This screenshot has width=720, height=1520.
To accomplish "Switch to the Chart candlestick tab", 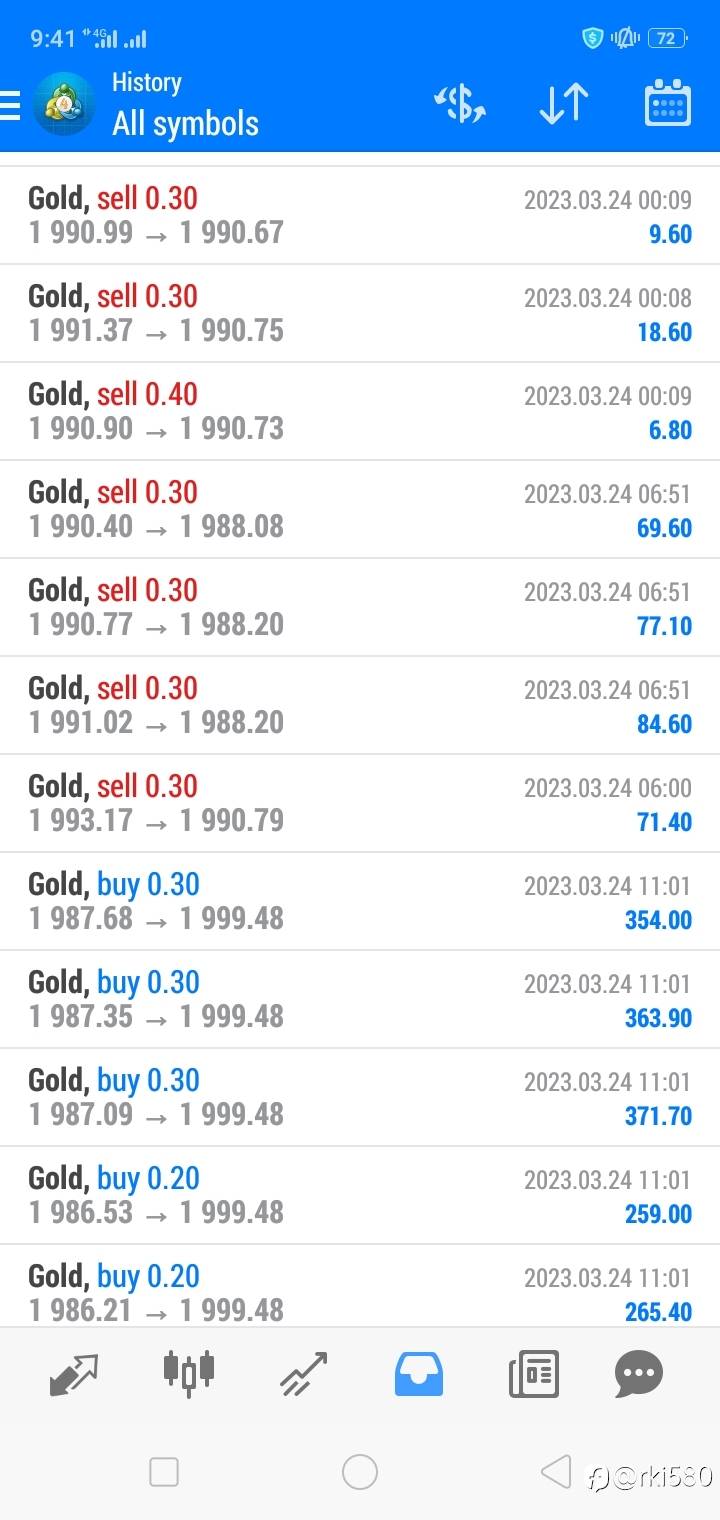I will 189,1373.
